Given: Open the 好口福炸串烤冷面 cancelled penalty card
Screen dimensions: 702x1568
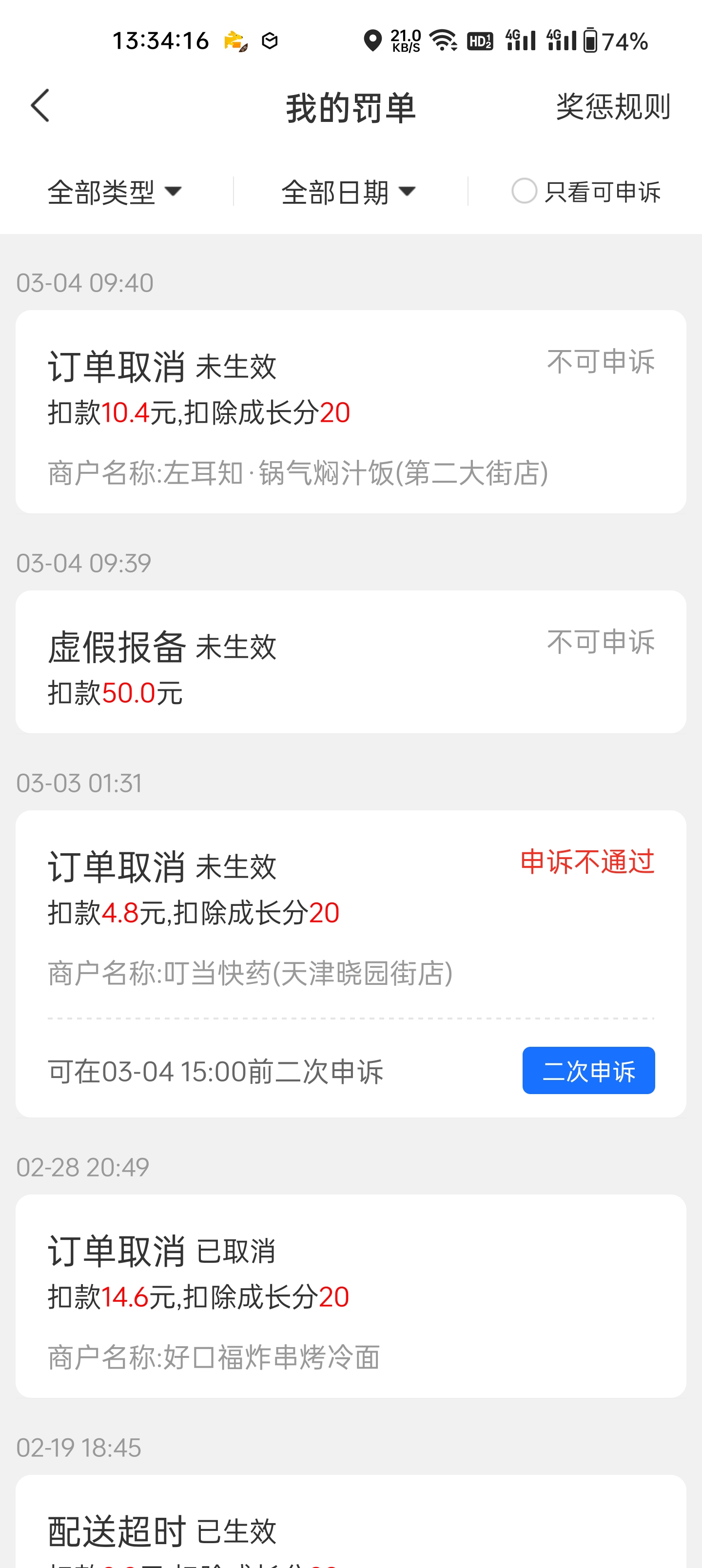Looking at the screenshot, I should click(351, 1295).
